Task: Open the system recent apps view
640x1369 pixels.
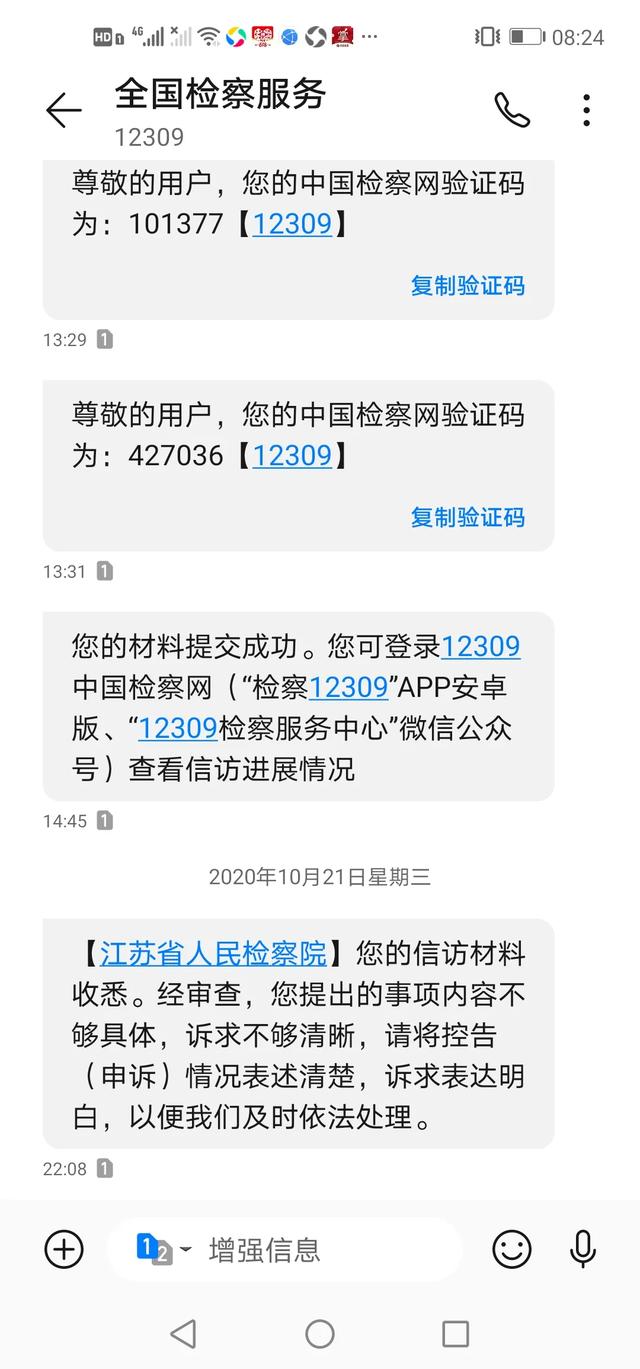Action: (456, 1333)
